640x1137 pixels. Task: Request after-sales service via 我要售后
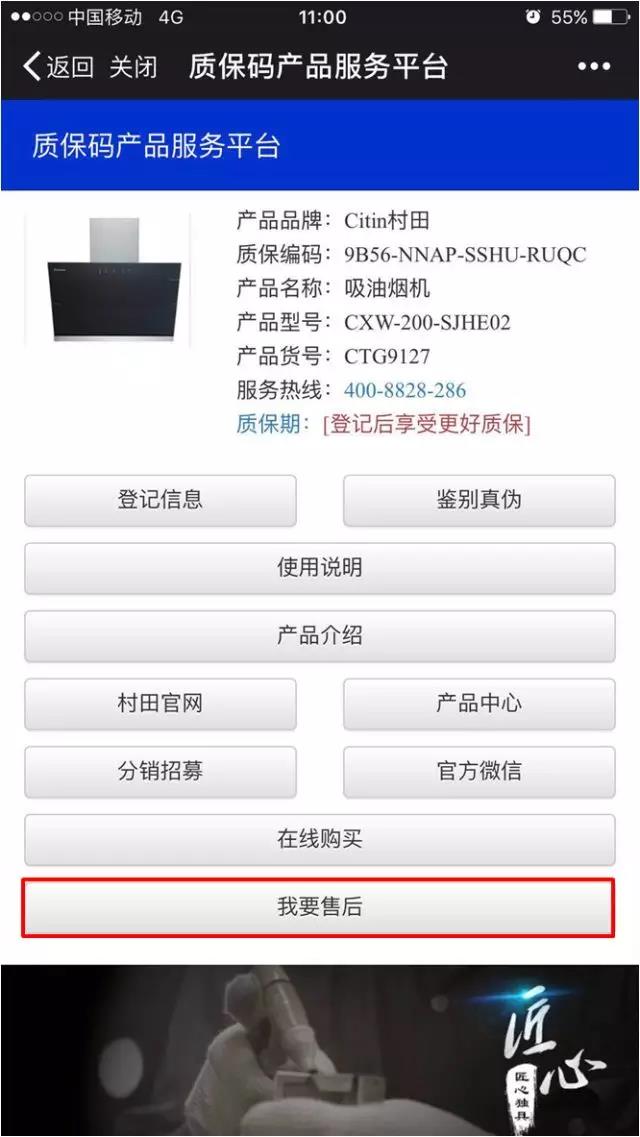(x=319, y=908)
